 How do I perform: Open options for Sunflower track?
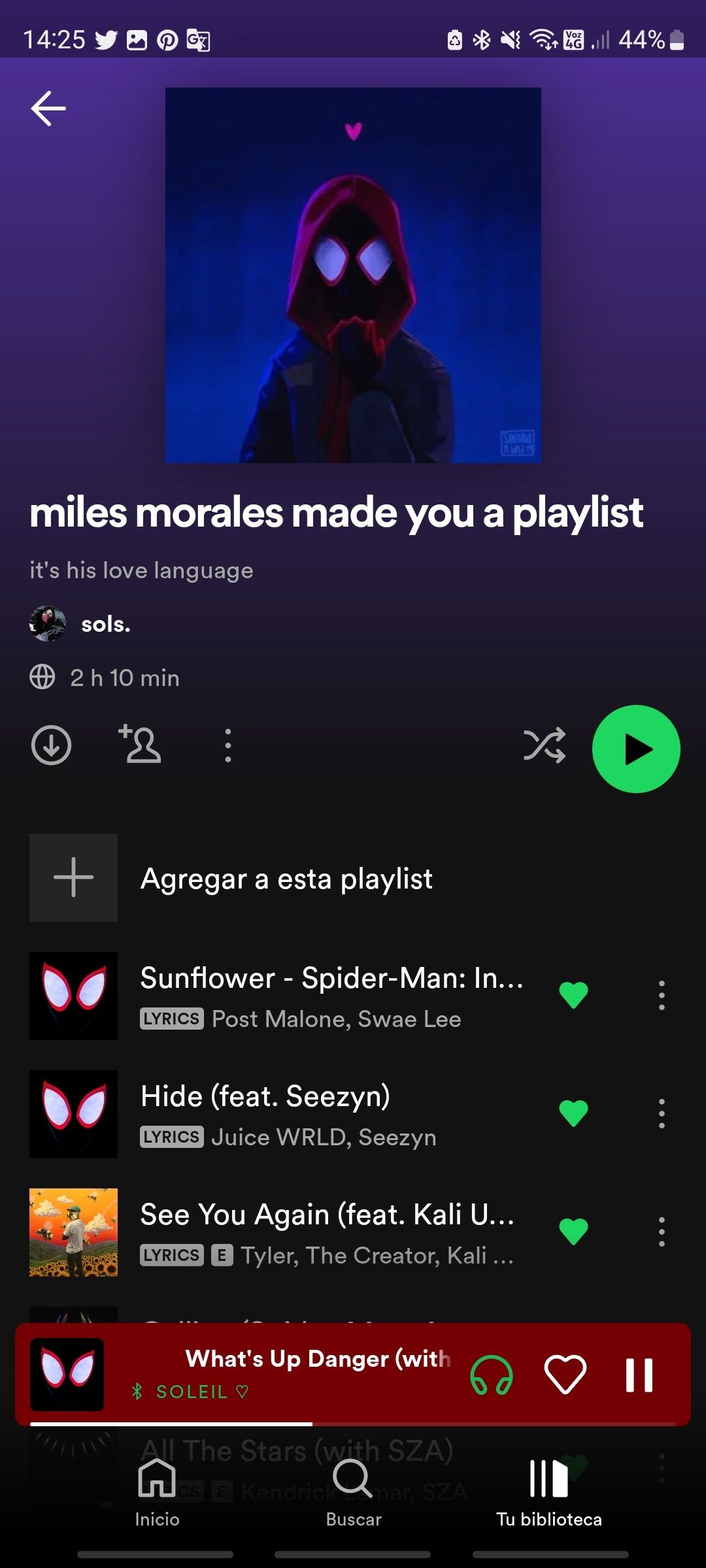click(662, 995)
